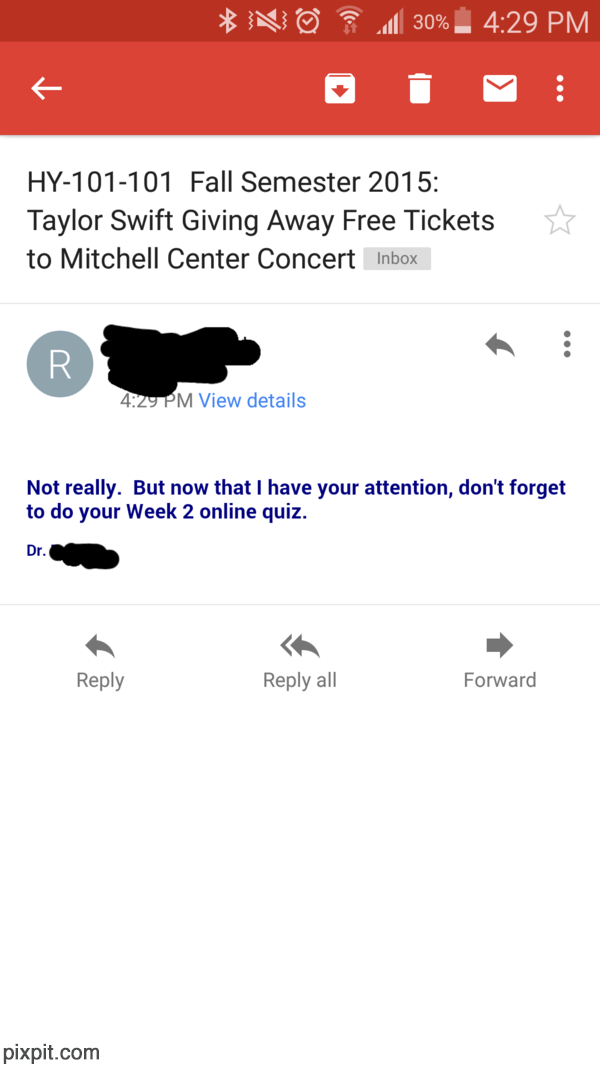Tap the Inbox label chip
The image size is (600, 1067).
(x=397, y=258)
